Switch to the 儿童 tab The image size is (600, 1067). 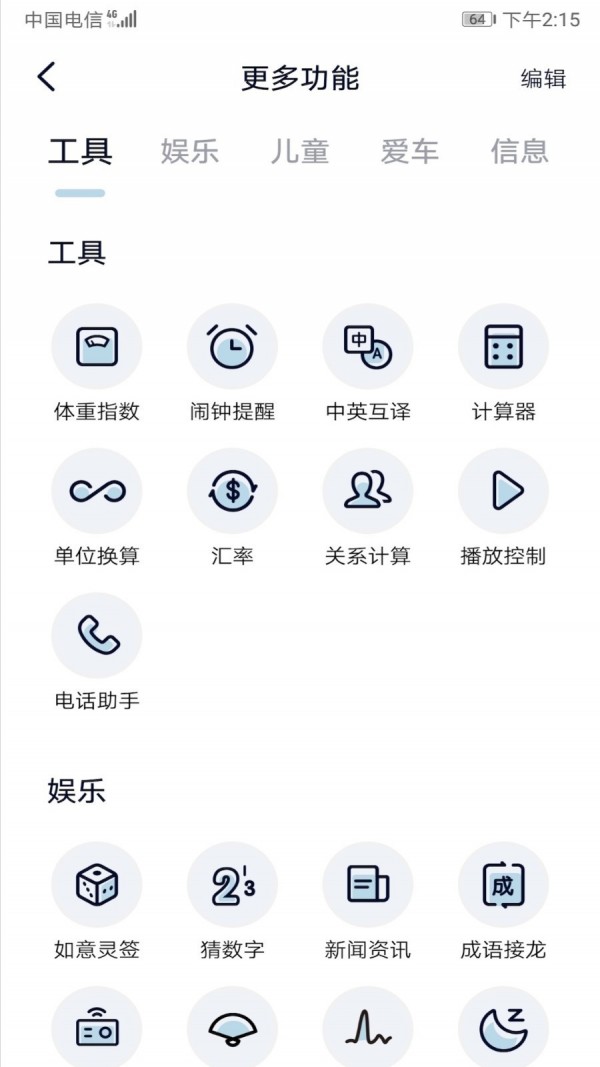(x=300, y=151)
